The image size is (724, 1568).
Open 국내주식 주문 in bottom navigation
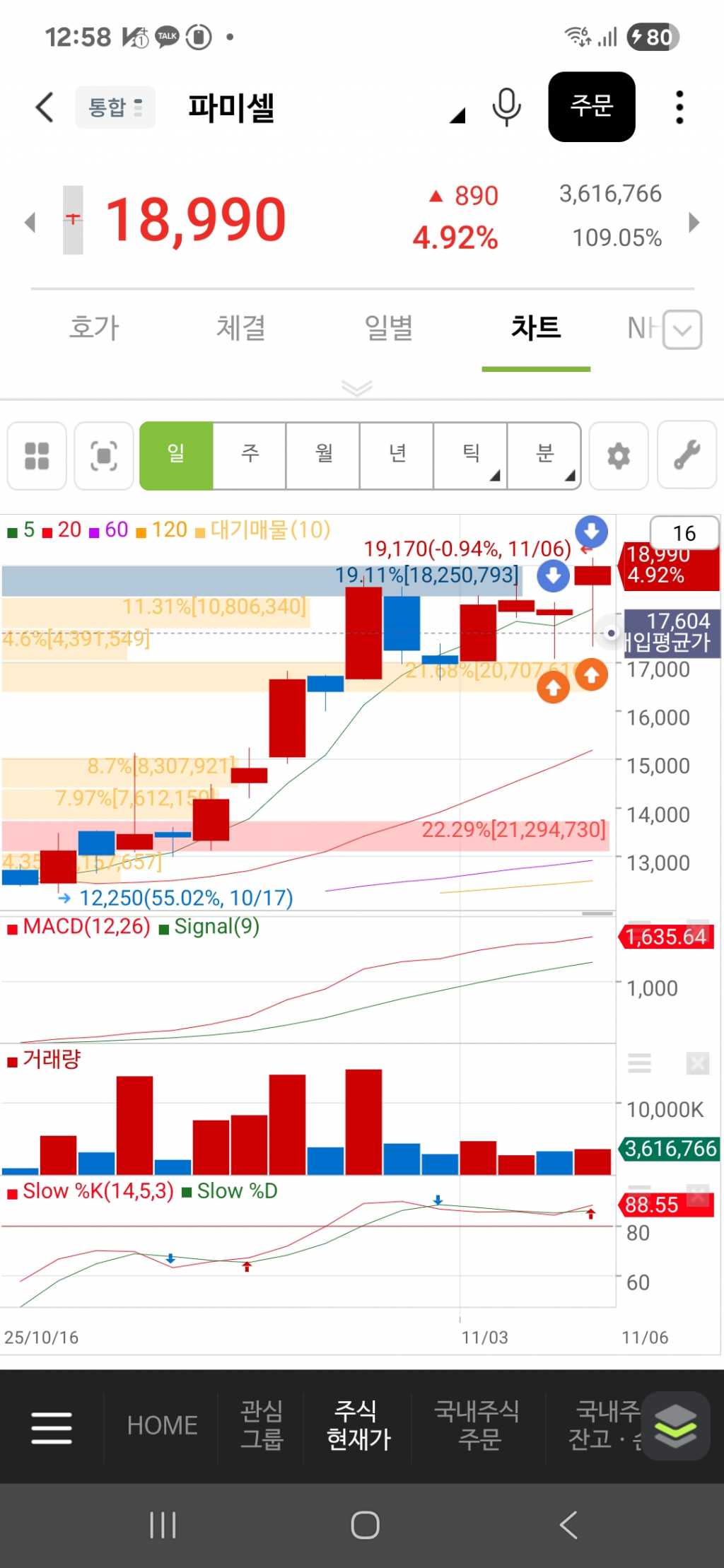479,1425
